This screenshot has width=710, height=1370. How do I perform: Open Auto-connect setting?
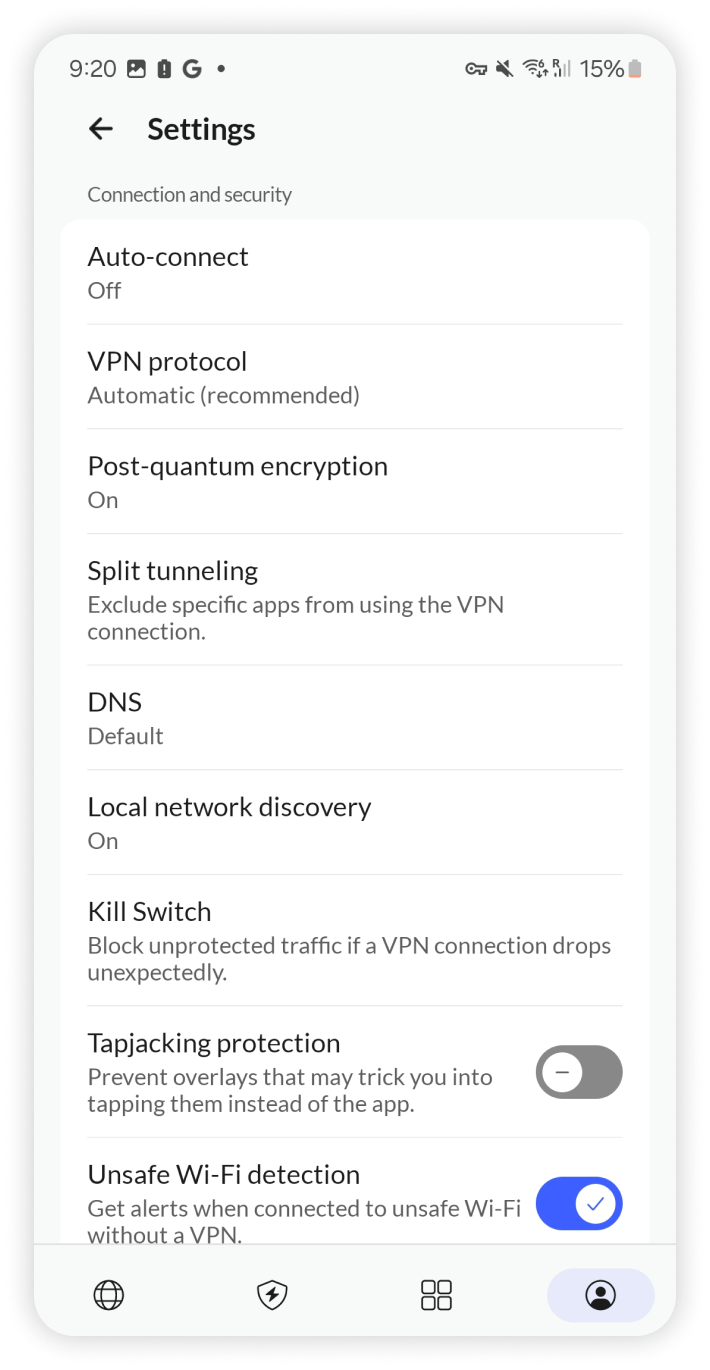354,272
